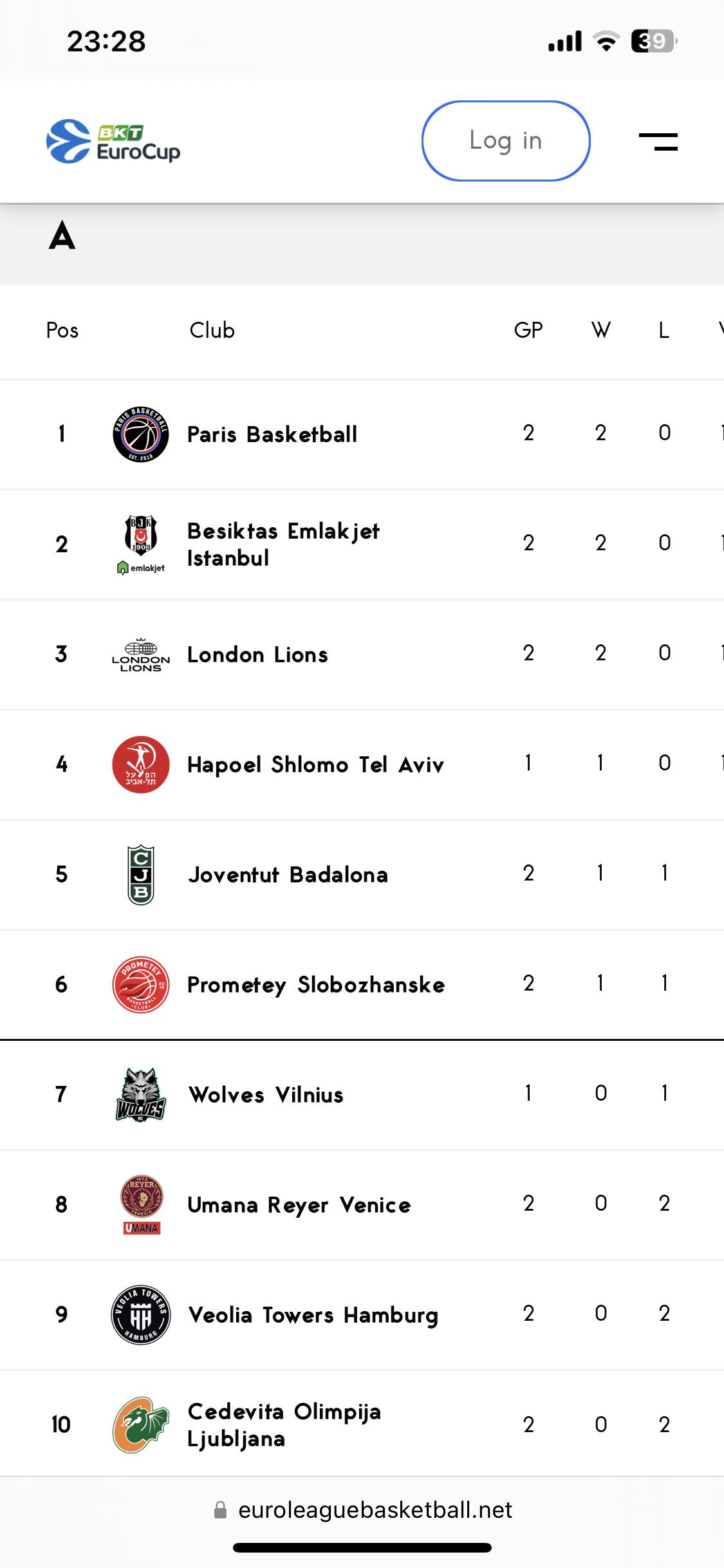View Veolia Towers Hamburg team
This screenshot has height=1568, width=724.
pos(313,1315)
